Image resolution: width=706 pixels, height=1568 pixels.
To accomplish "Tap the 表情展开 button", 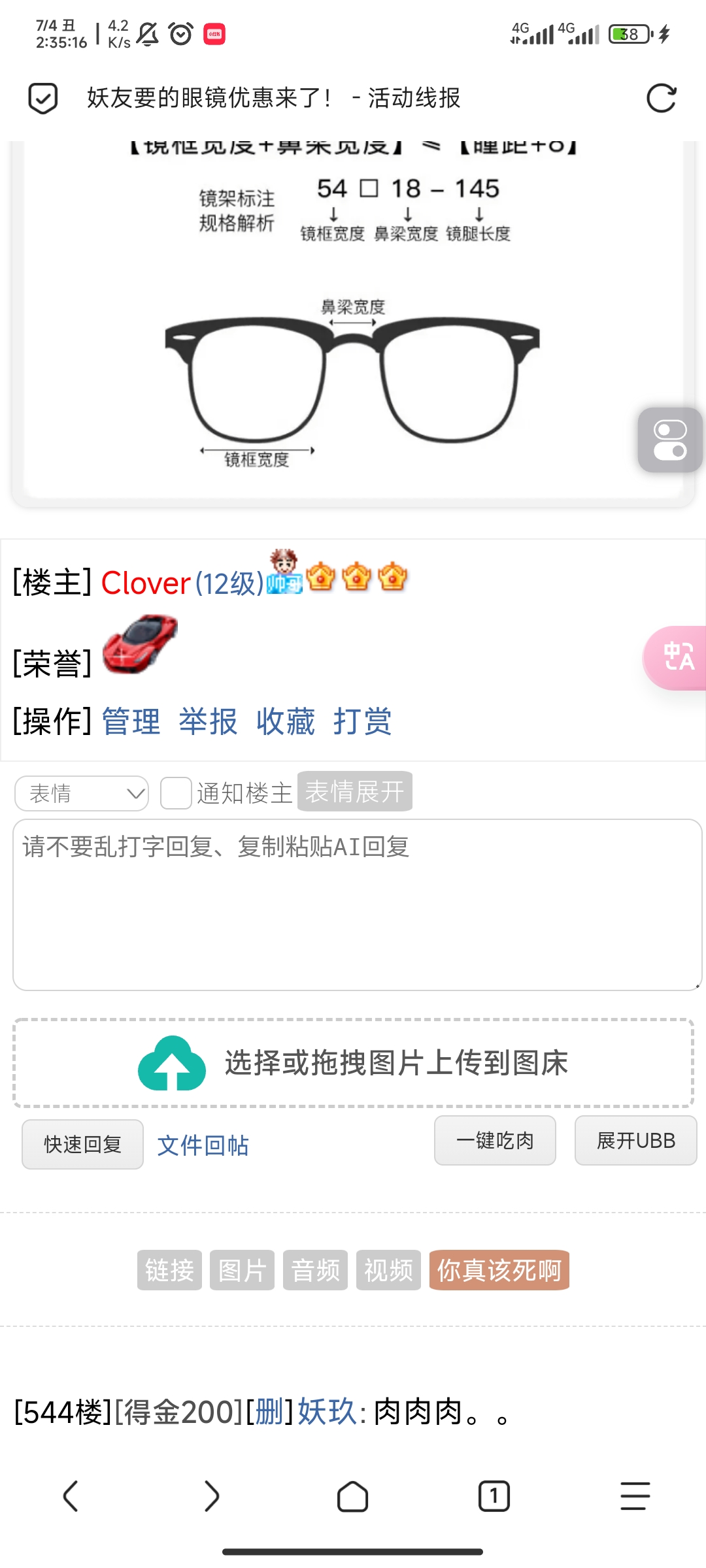I will point(354,792).
